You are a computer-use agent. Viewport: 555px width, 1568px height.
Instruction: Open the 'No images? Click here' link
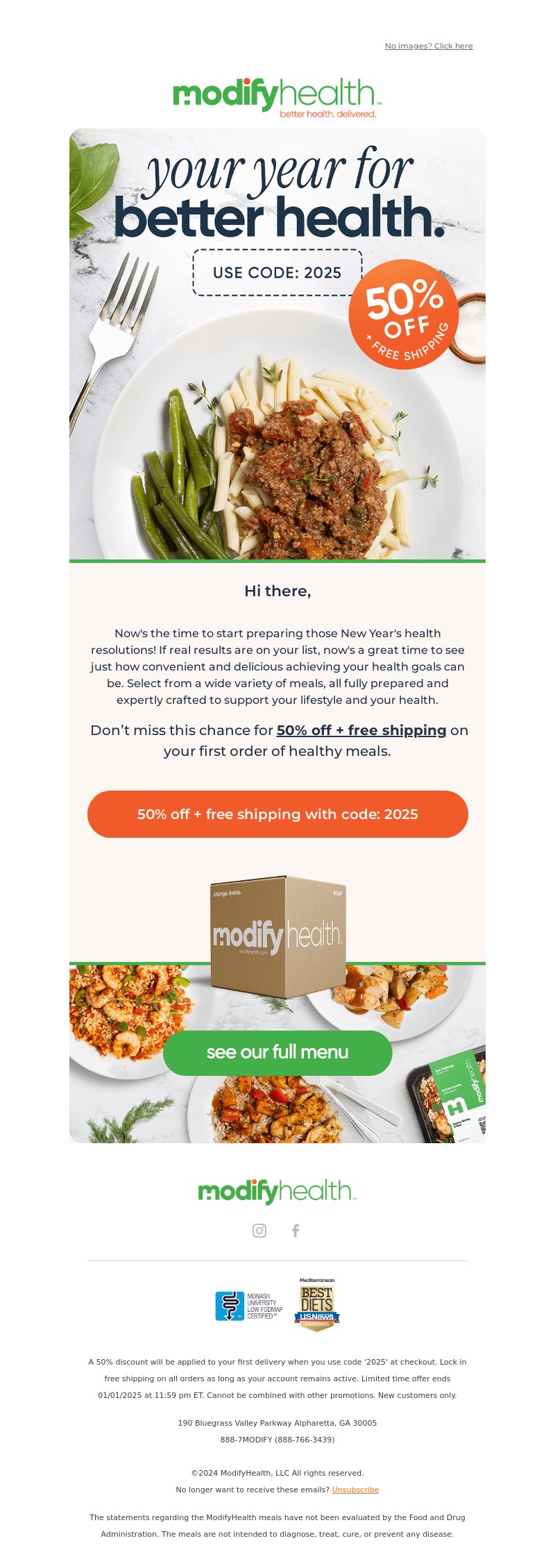429,46
